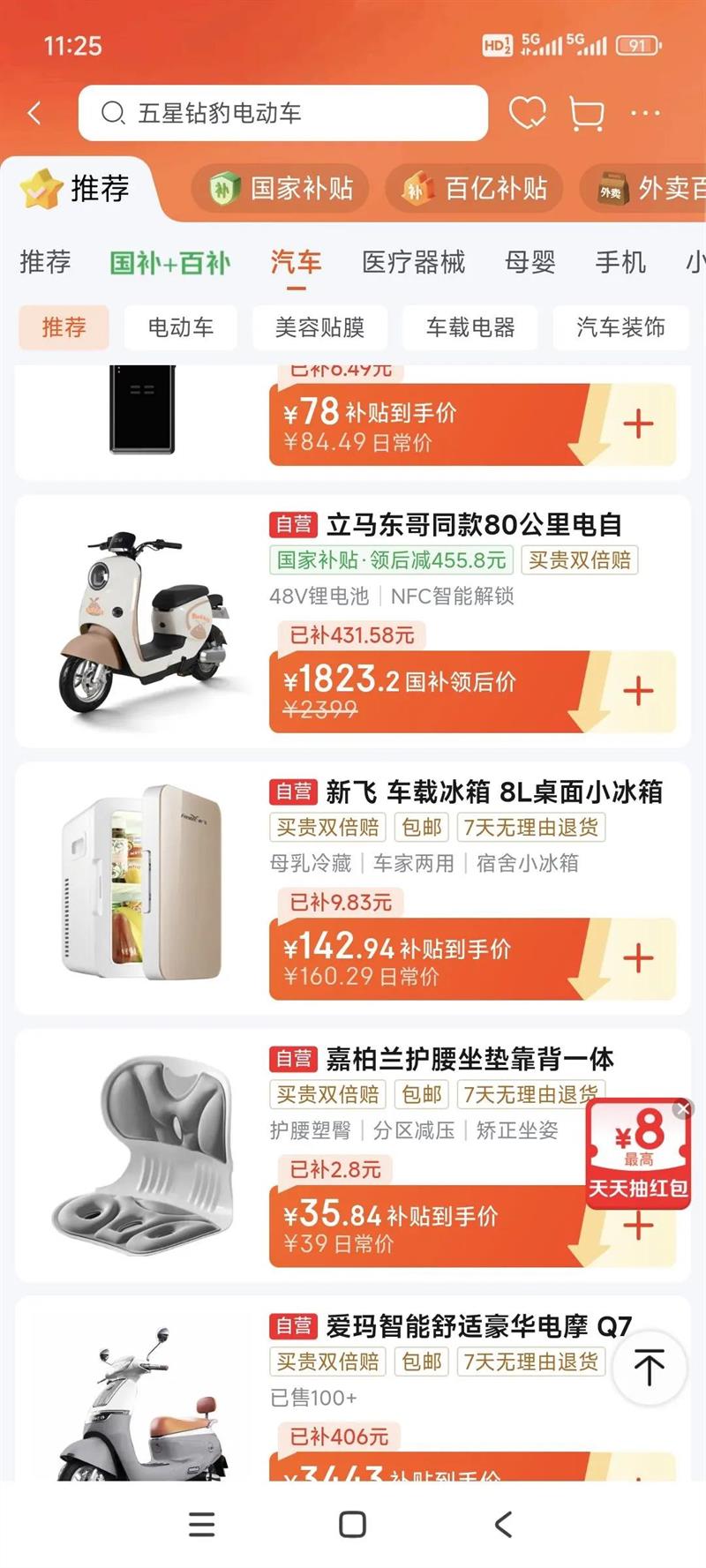Screen dimensions: 706x1568
Task: Filter by the 电动车 chip
Action: point(181,327)
